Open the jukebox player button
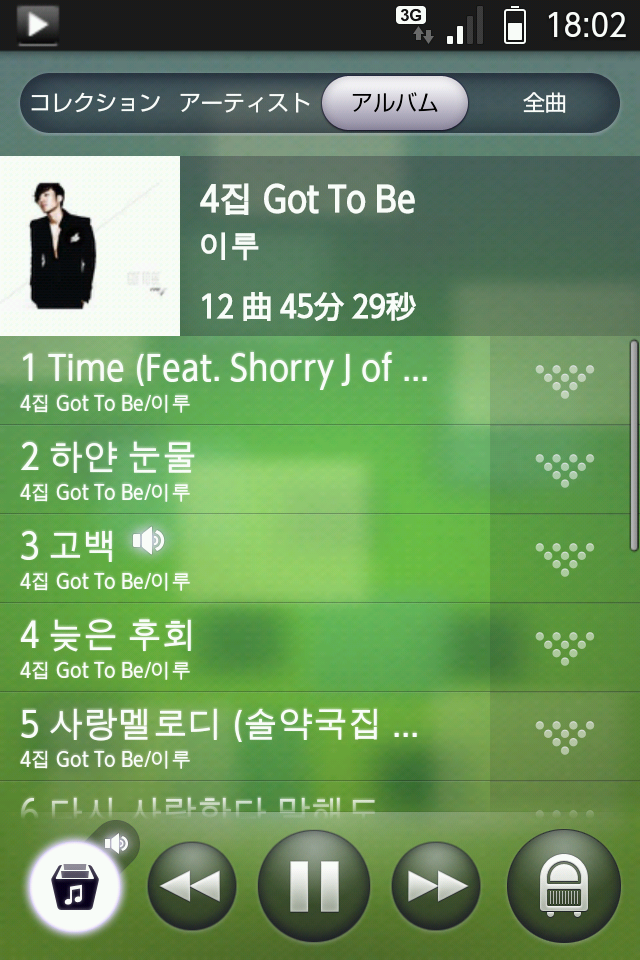The height and width of the screenshot is (960, 640). click(x=564, y=886)
